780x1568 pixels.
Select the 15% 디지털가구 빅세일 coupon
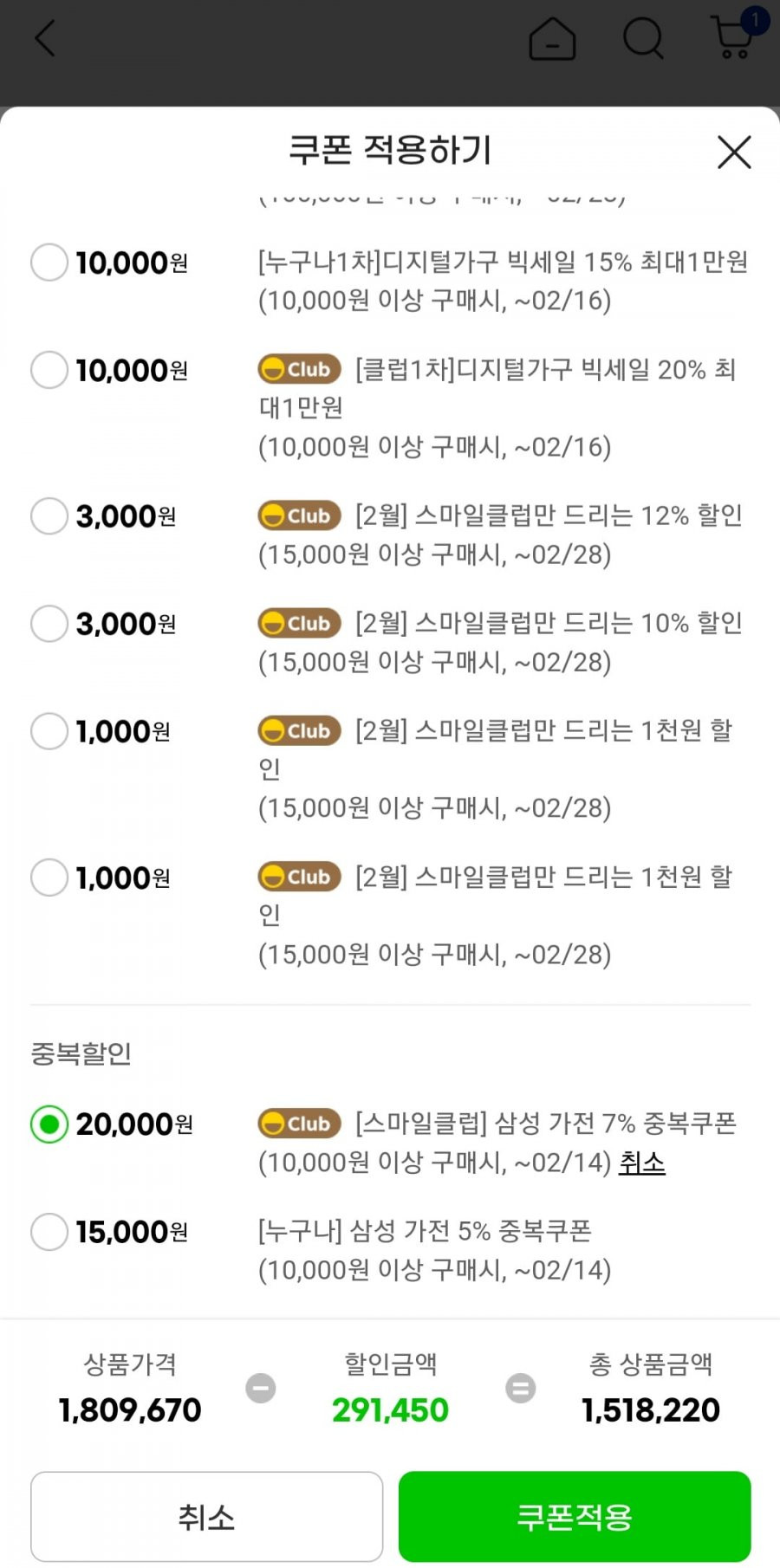click(49, 262)
